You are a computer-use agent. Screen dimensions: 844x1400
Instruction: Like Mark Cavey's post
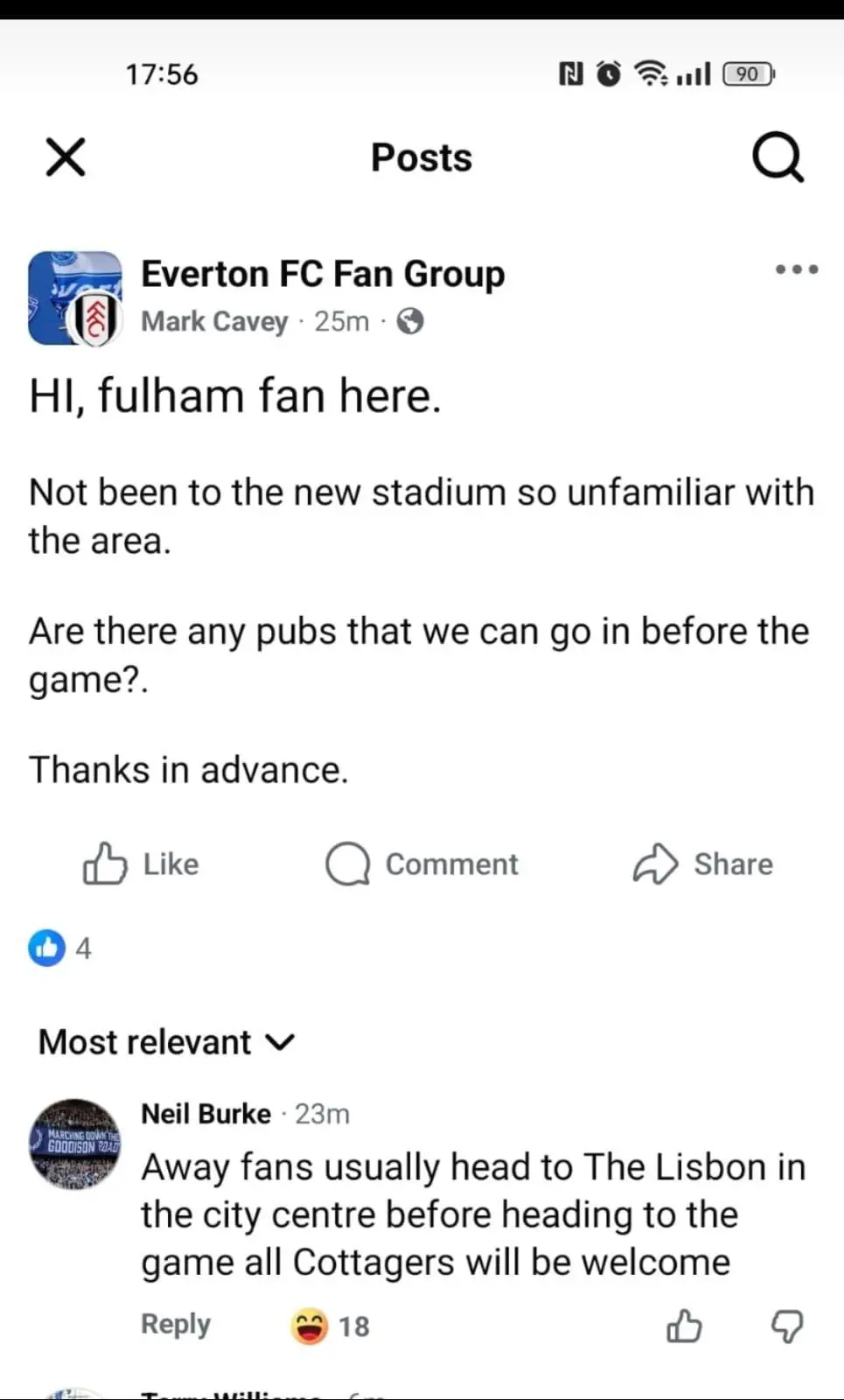point(142,864)
